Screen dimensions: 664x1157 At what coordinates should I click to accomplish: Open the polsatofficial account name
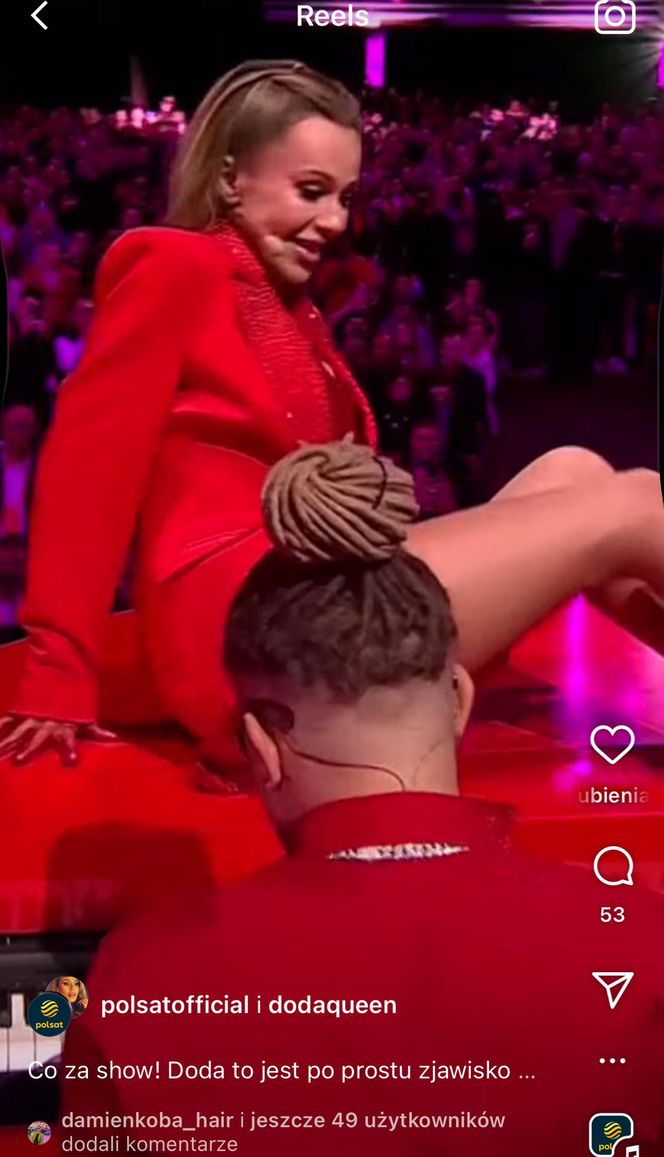pyautogui.click(x=175, y=1005)
